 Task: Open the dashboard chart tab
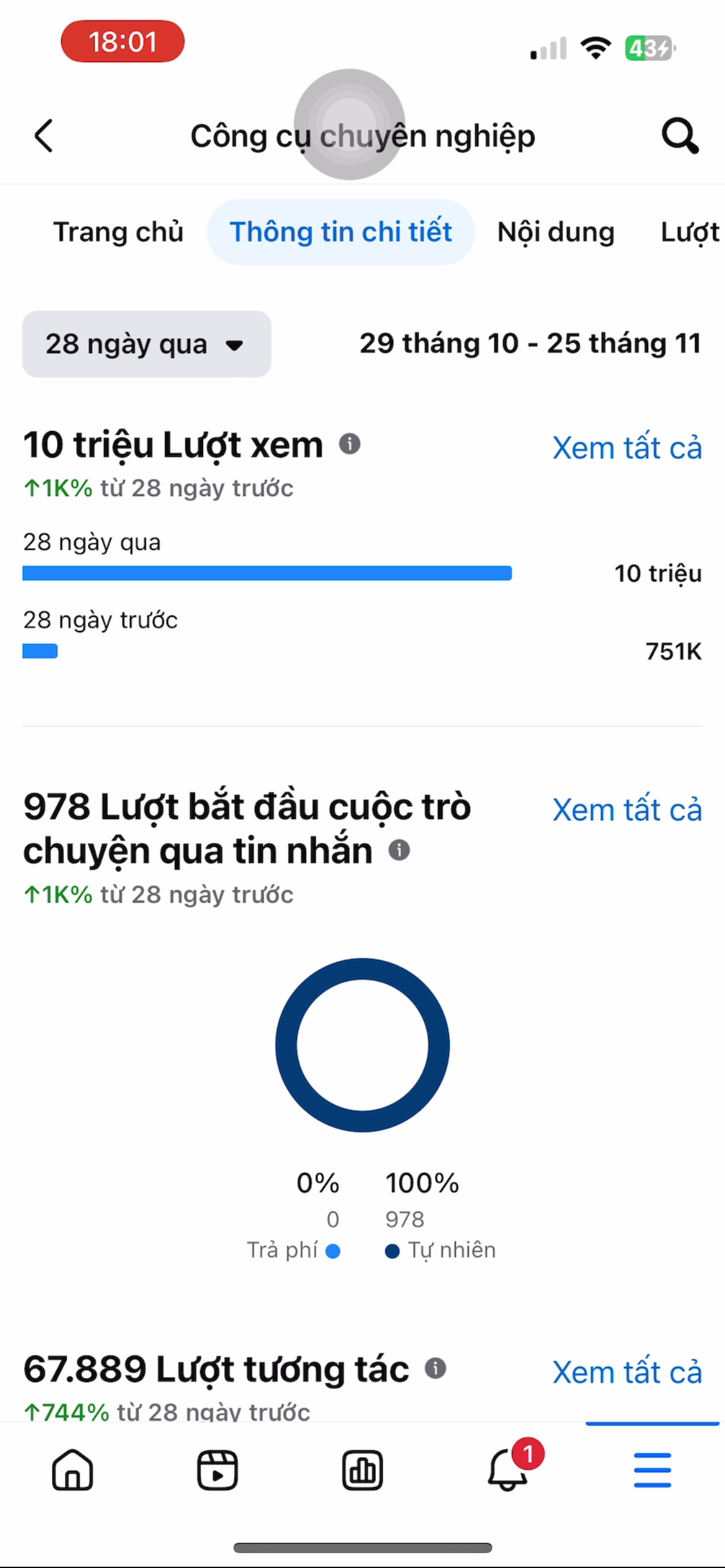point(362,1470)
